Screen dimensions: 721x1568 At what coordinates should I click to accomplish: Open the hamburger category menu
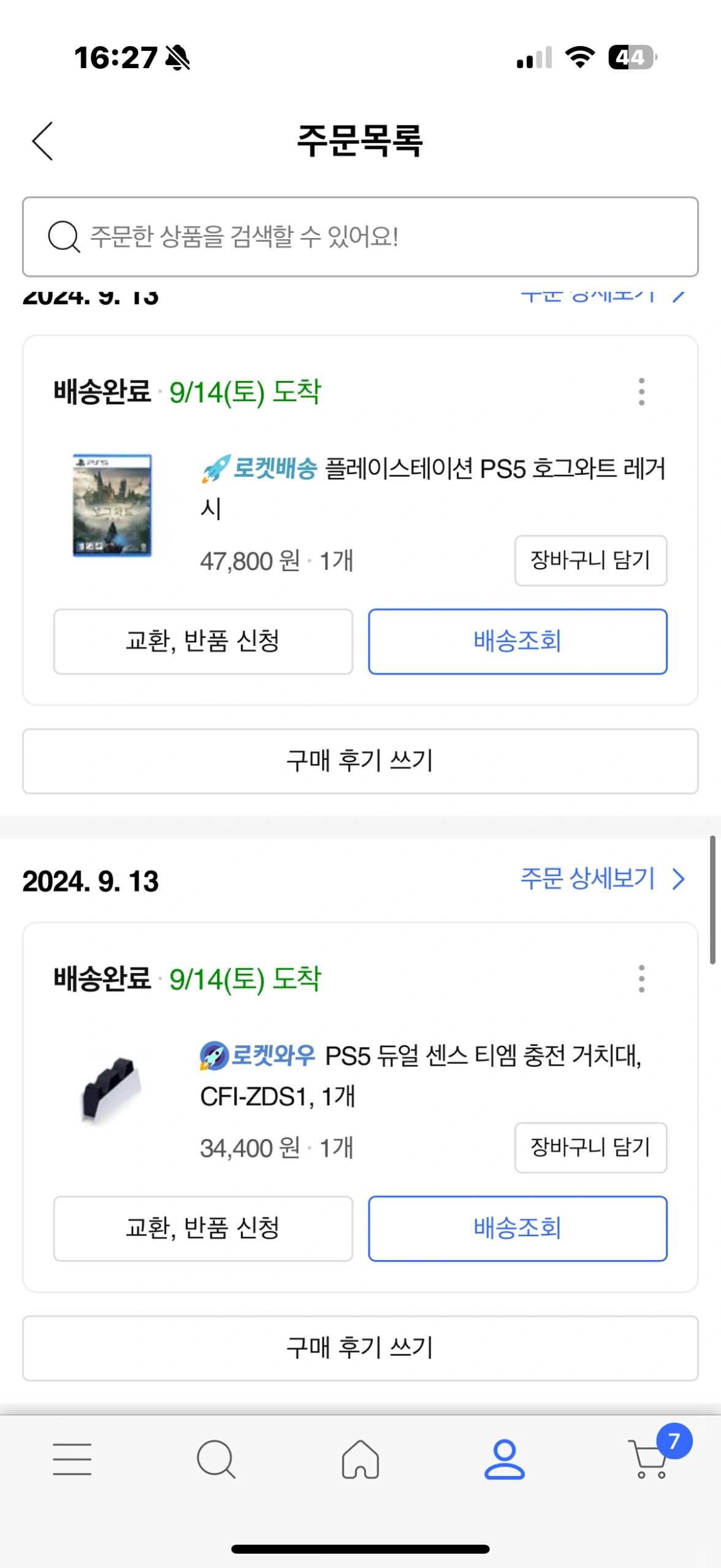tap(72, 1459)
